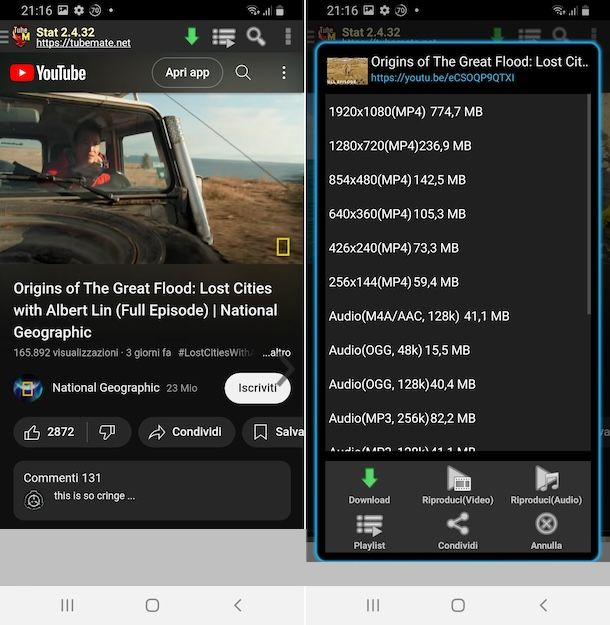Choose Audio(MP3, 256k) 82,2 MB
This screenshot has height=625, width=610.
click(x=402, y=418)
